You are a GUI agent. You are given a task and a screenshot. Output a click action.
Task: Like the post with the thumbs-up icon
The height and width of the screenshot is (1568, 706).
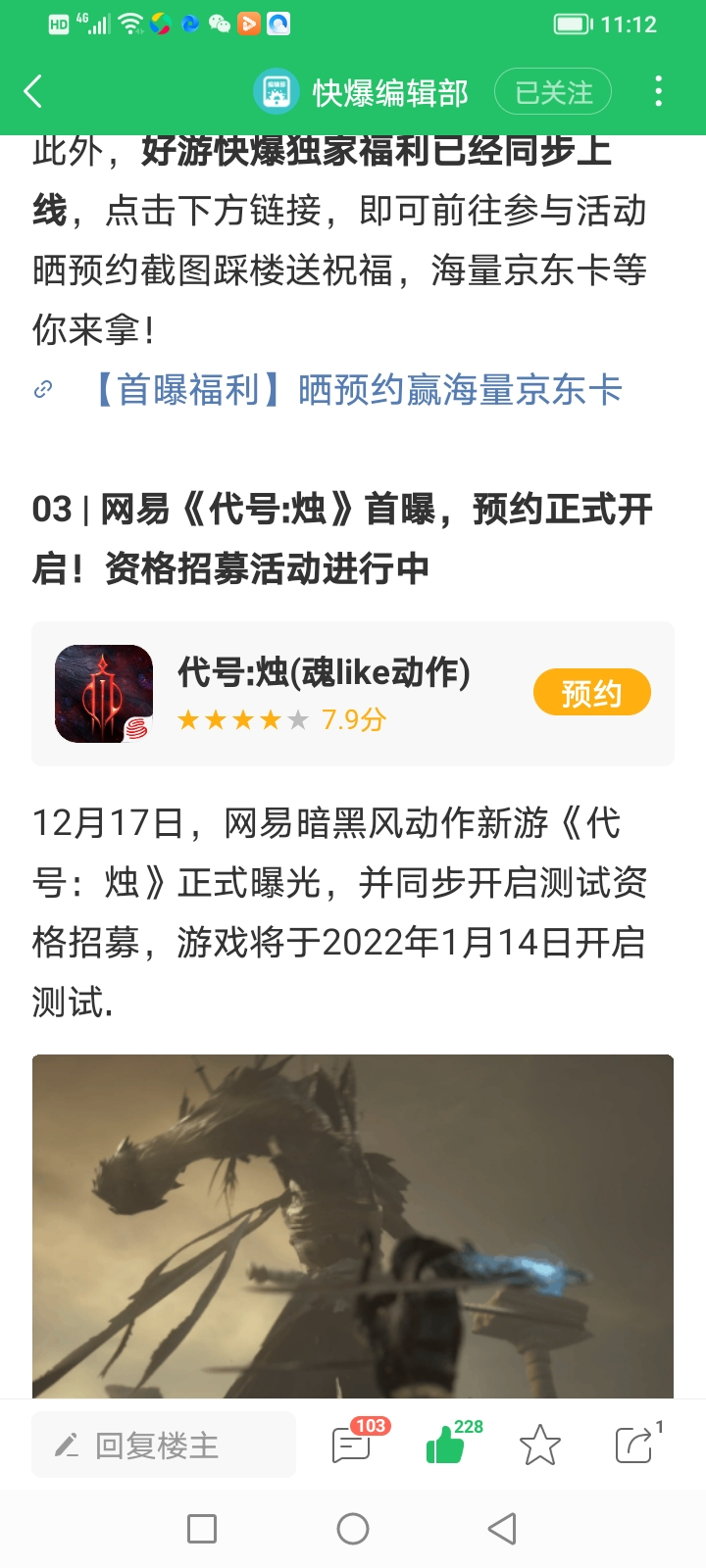coord(446,1445)
